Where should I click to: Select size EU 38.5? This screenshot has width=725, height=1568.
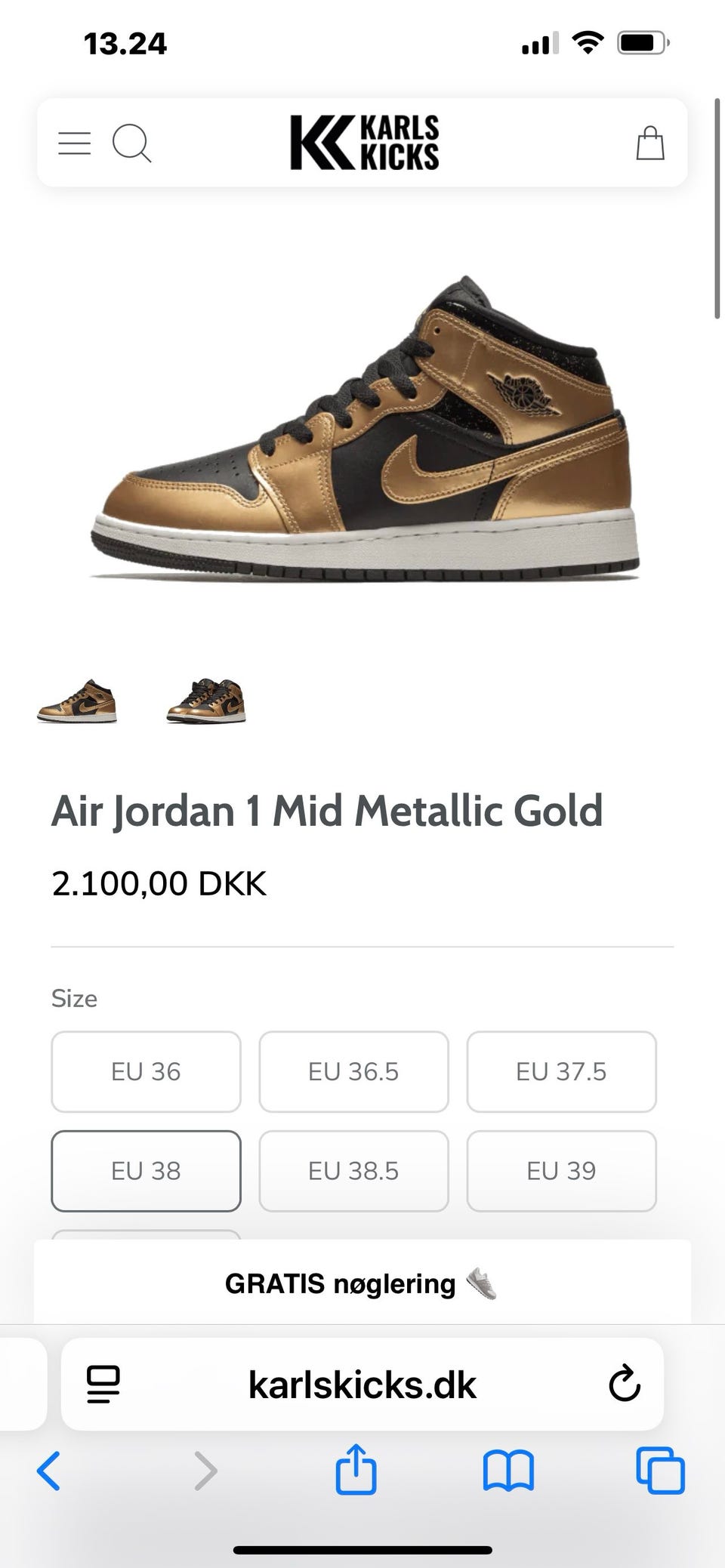click(x=353, y=1171)
